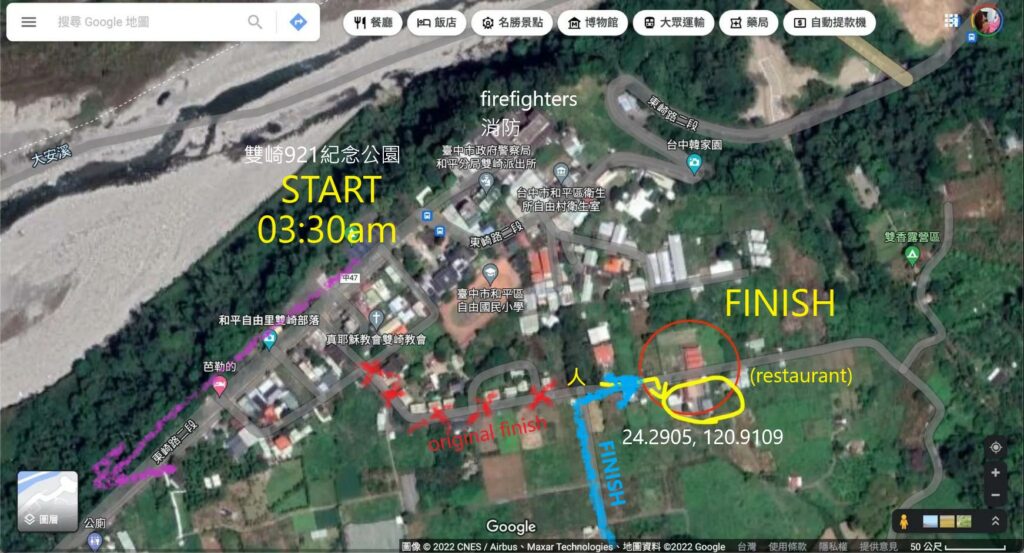Open directions with the blue arrow icon
The image size is (1024, 553).
tap(297, 22)
